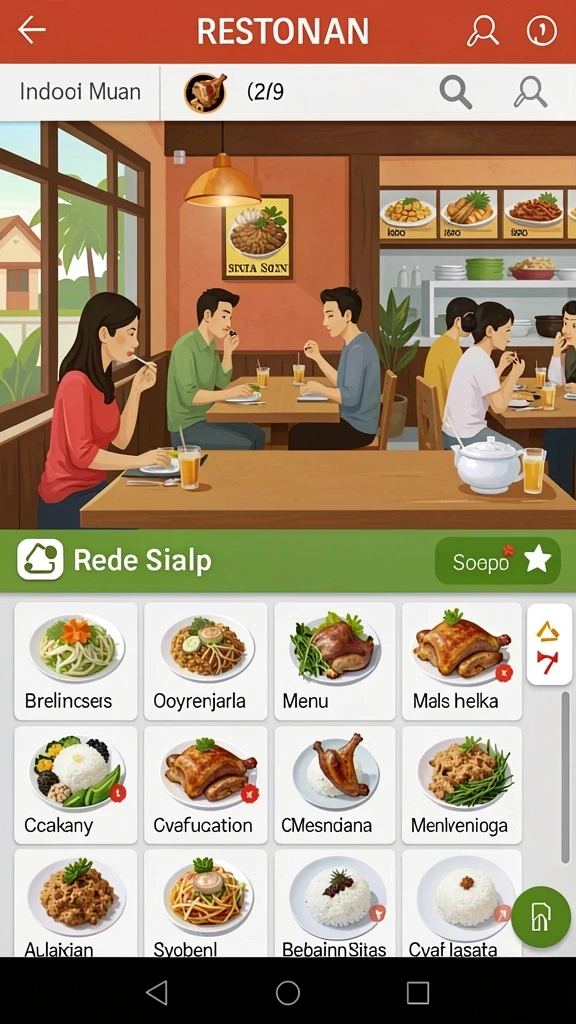Select the Mals helka dish
Viewport: 576px width, 1024px height.
pyautogui.click(x=462, y=661)
